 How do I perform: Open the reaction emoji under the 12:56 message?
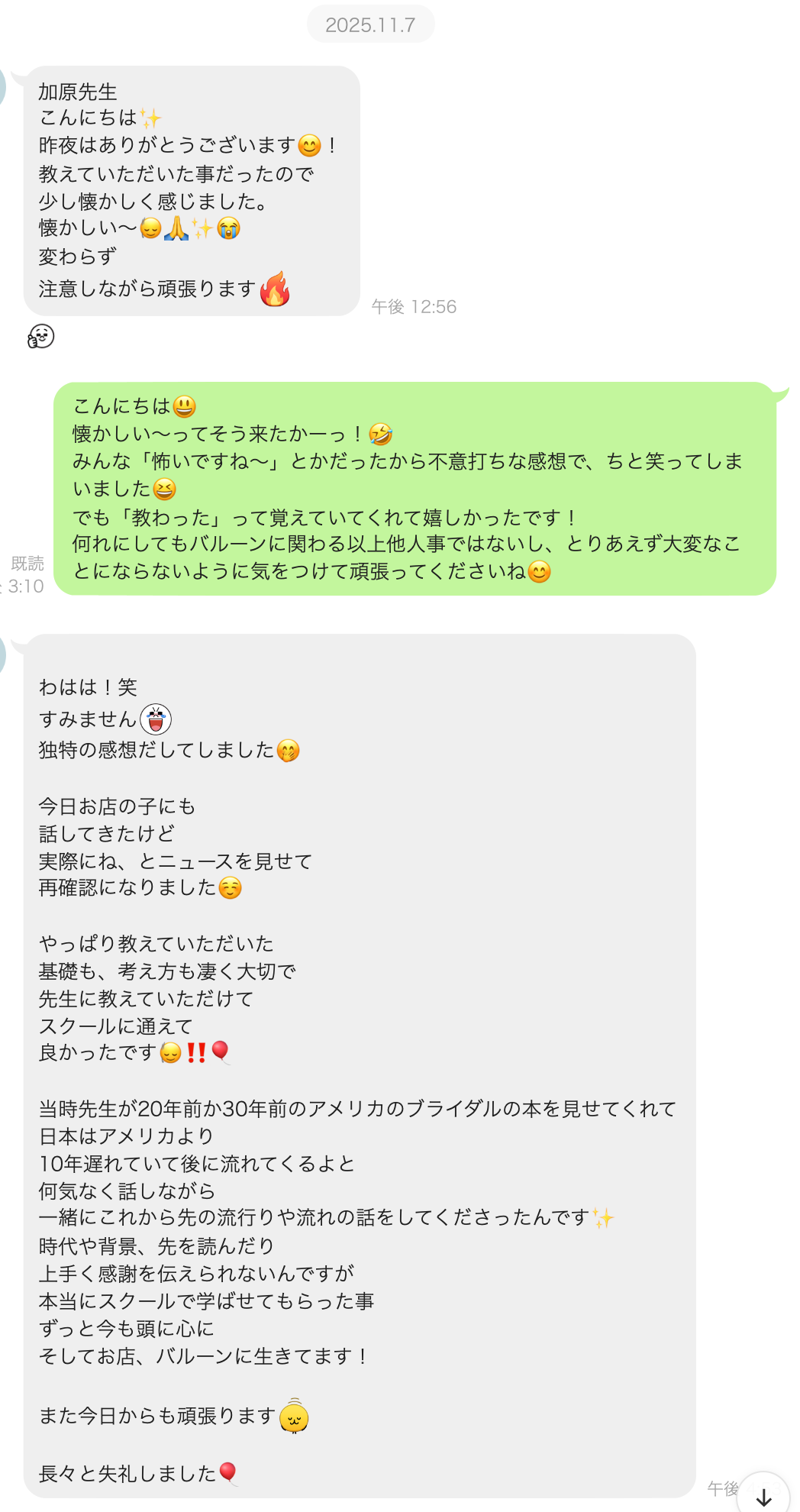tap(41, 336)
